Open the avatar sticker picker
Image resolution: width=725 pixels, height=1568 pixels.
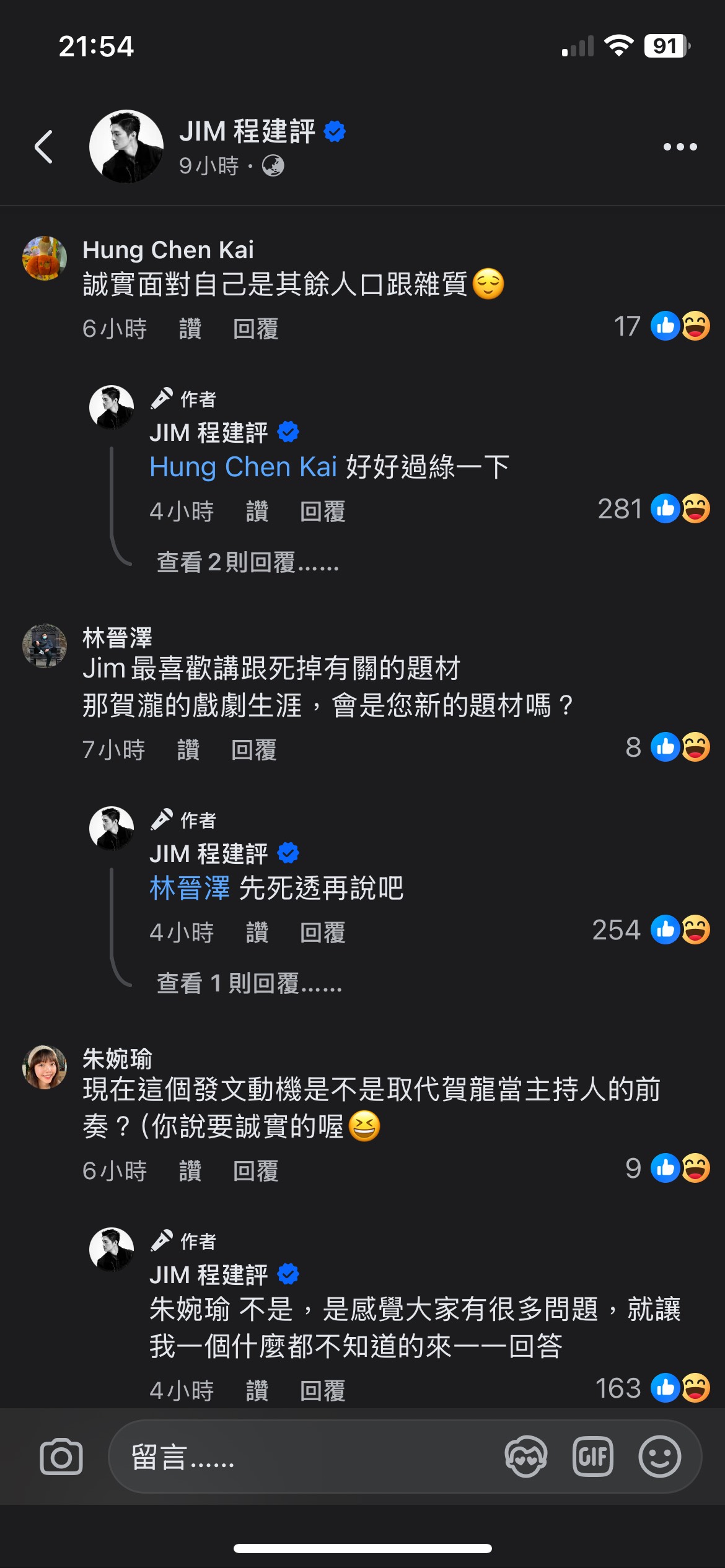pyautogui.click(x=525, y=1457)
